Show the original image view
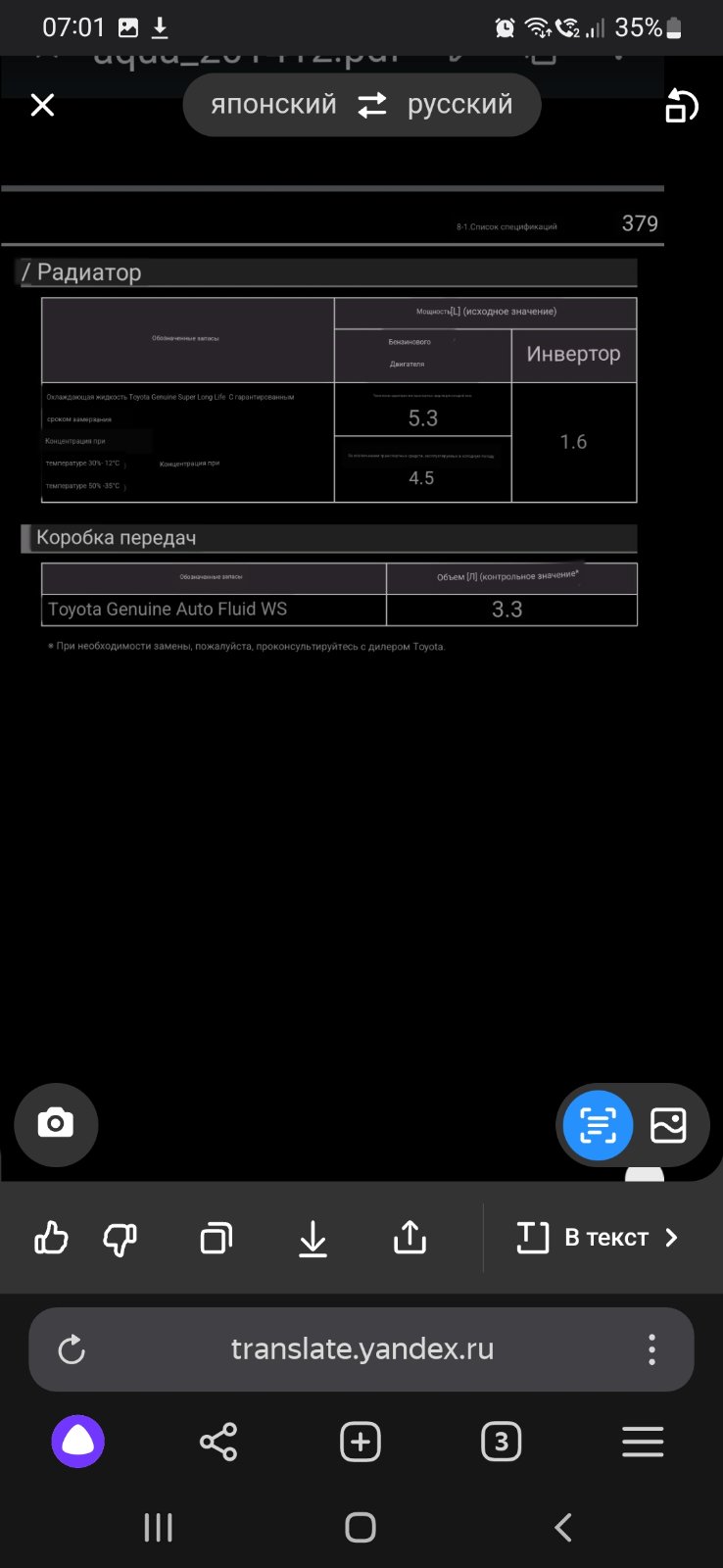Image resolution: width=723 pixels, height=1568 pixels. [668, 1125]
